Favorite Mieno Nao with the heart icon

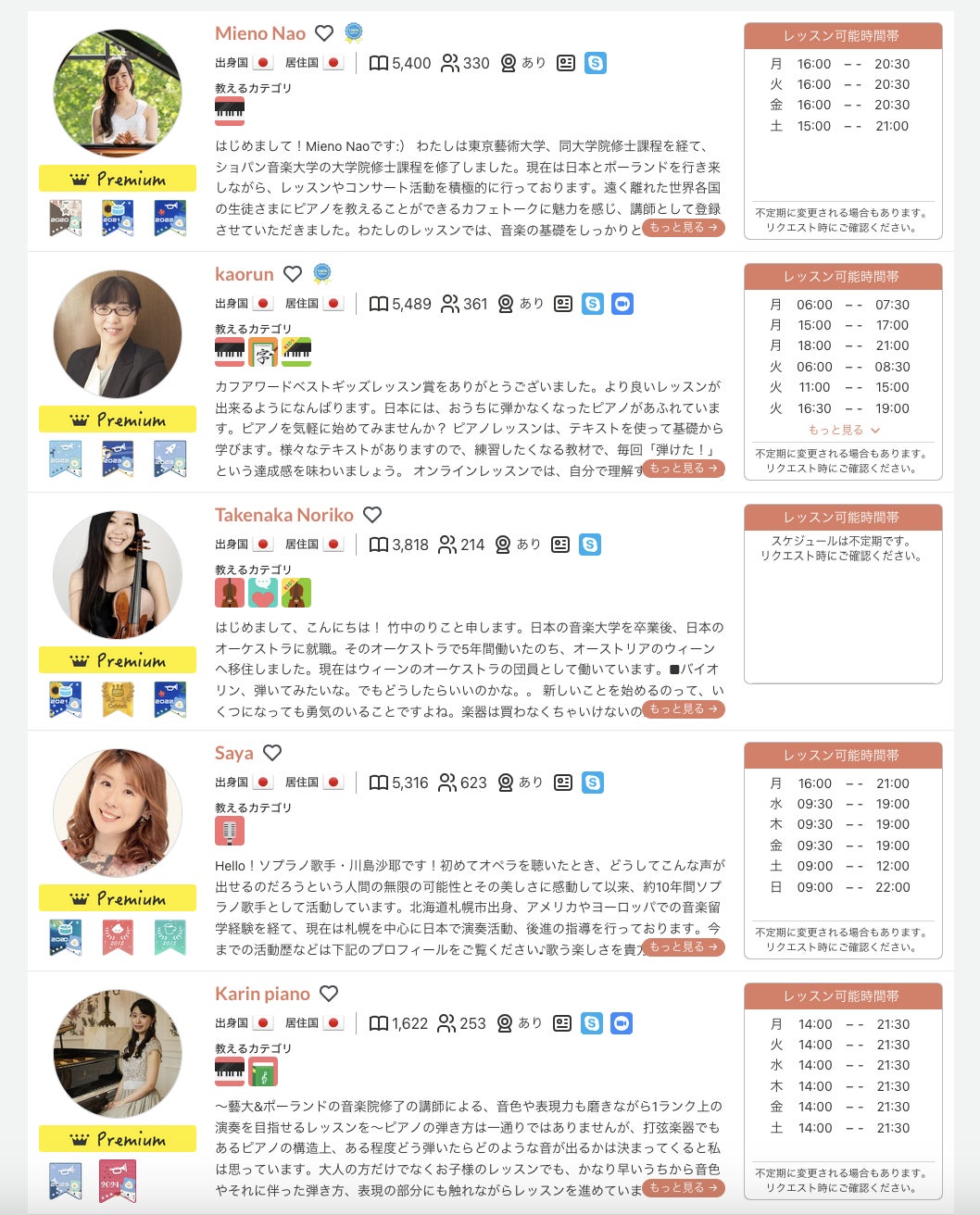[x=324, y=33]
